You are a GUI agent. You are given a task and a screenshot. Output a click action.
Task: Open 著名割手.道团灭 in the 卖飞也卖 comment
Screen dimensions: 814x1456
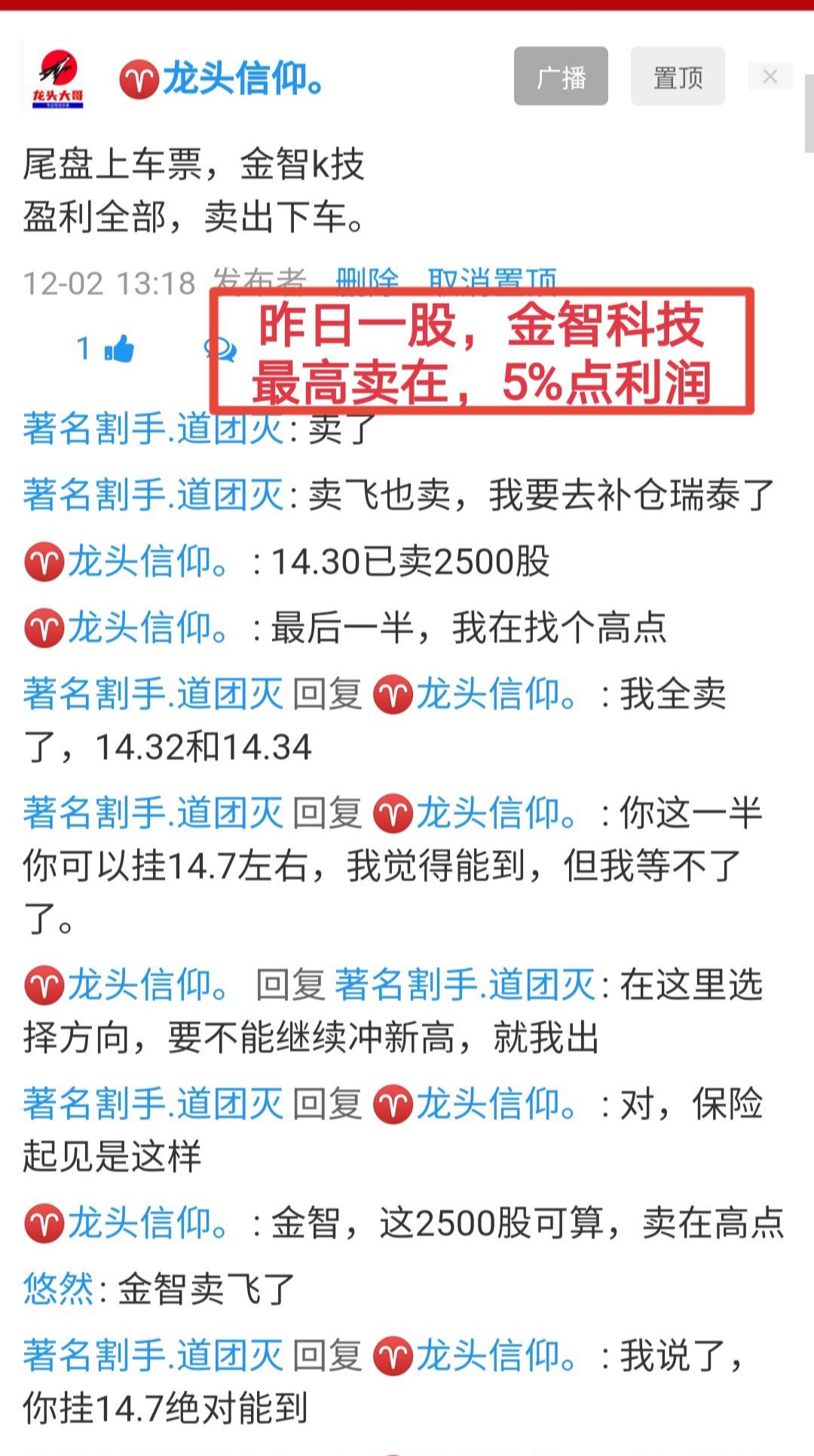coord(153,495)
